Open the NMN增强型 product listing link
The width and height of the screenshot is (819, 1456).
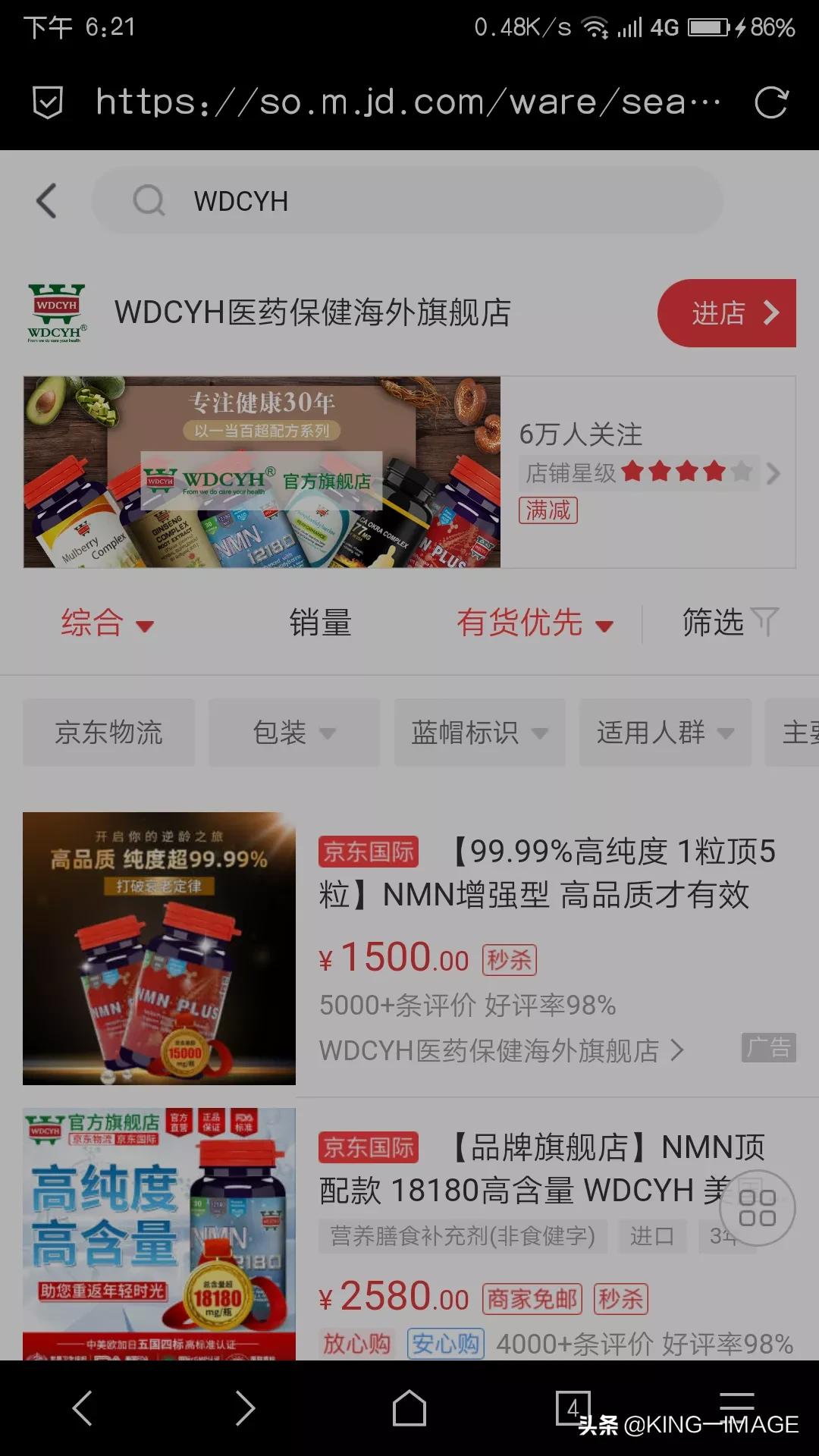pos(546,876)
